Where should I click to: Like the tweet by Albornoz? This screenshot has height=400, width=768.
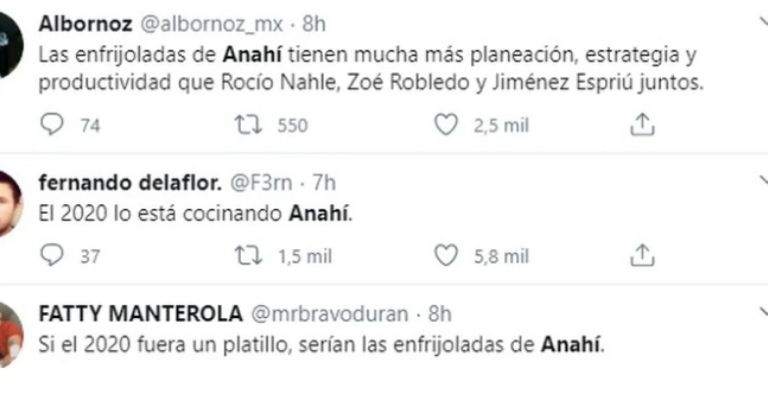[x=445, y=124]
